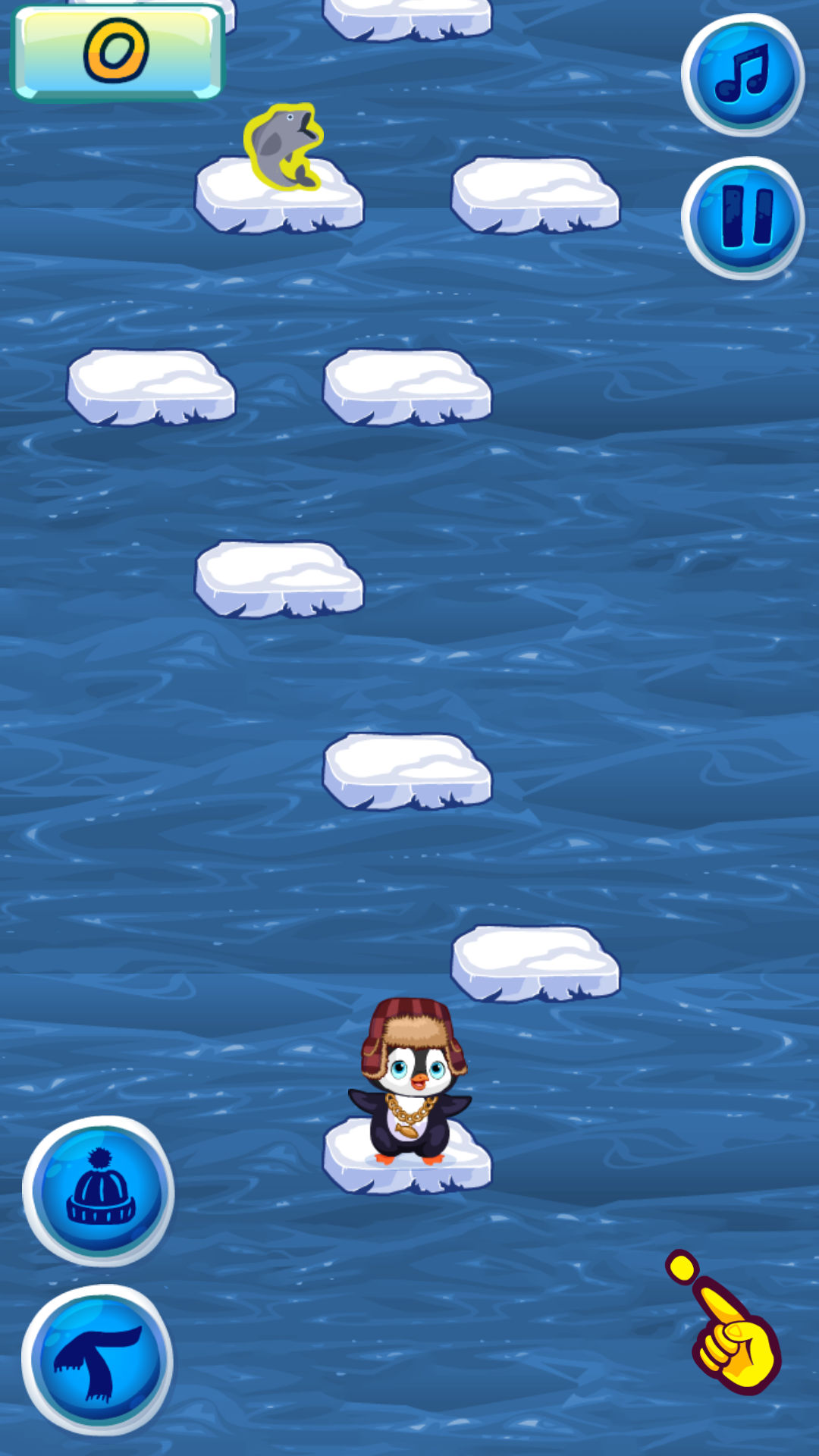Pause the game
The width and height of the screenshot is (819, 1456).
point(743,218)
